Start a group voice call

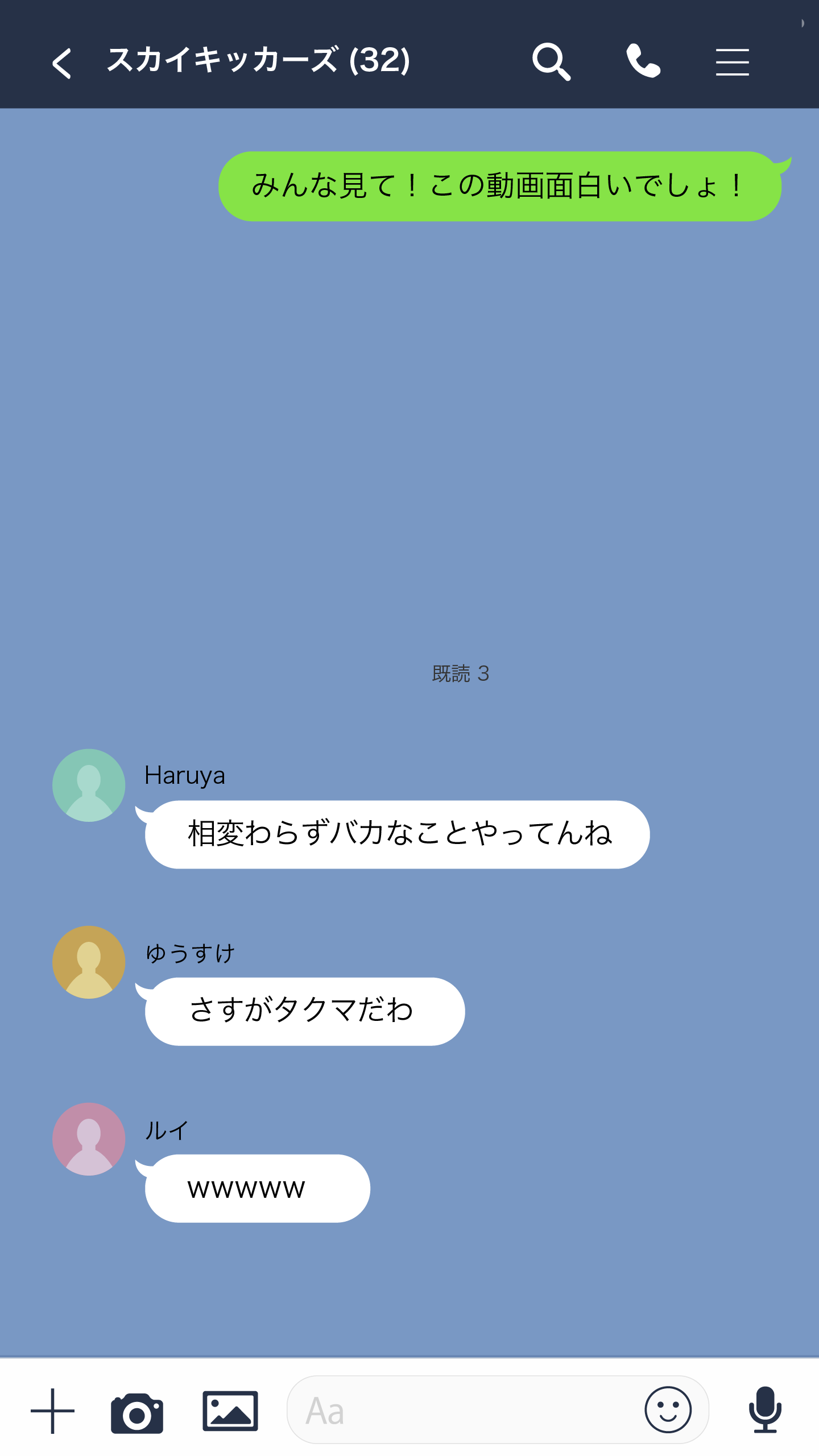(x=643, y=60)
